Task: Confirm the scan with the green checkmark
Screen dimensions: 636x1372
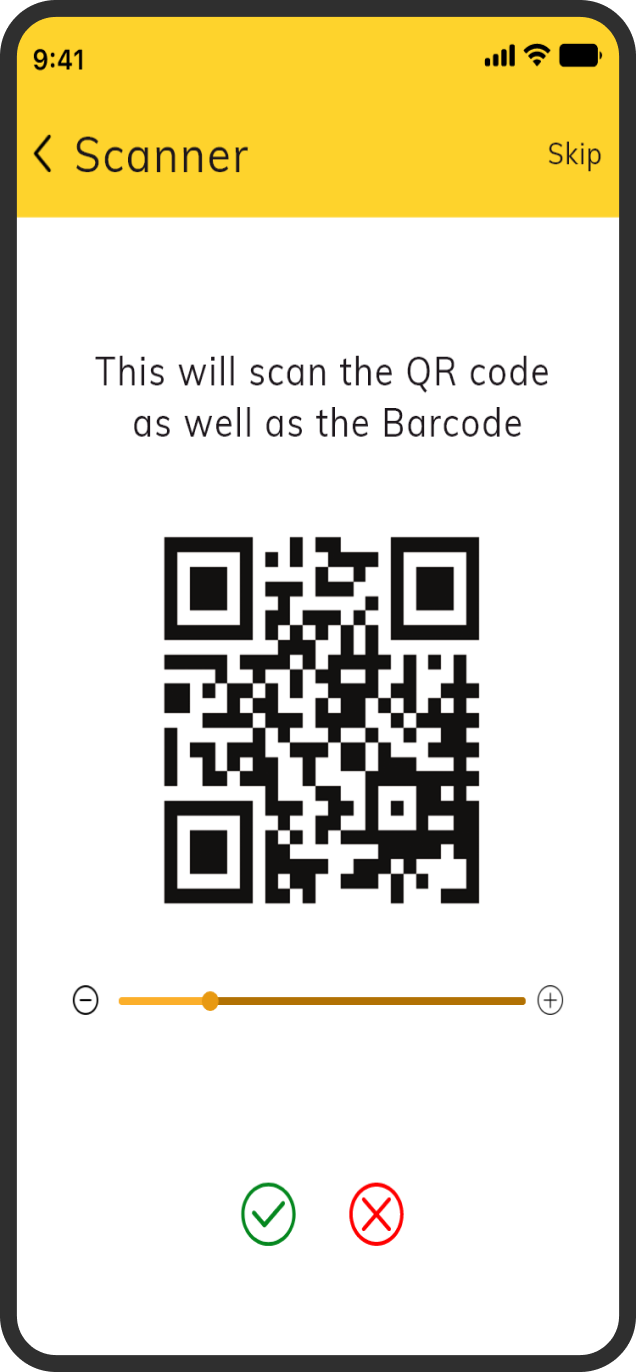Action: 268,1214
